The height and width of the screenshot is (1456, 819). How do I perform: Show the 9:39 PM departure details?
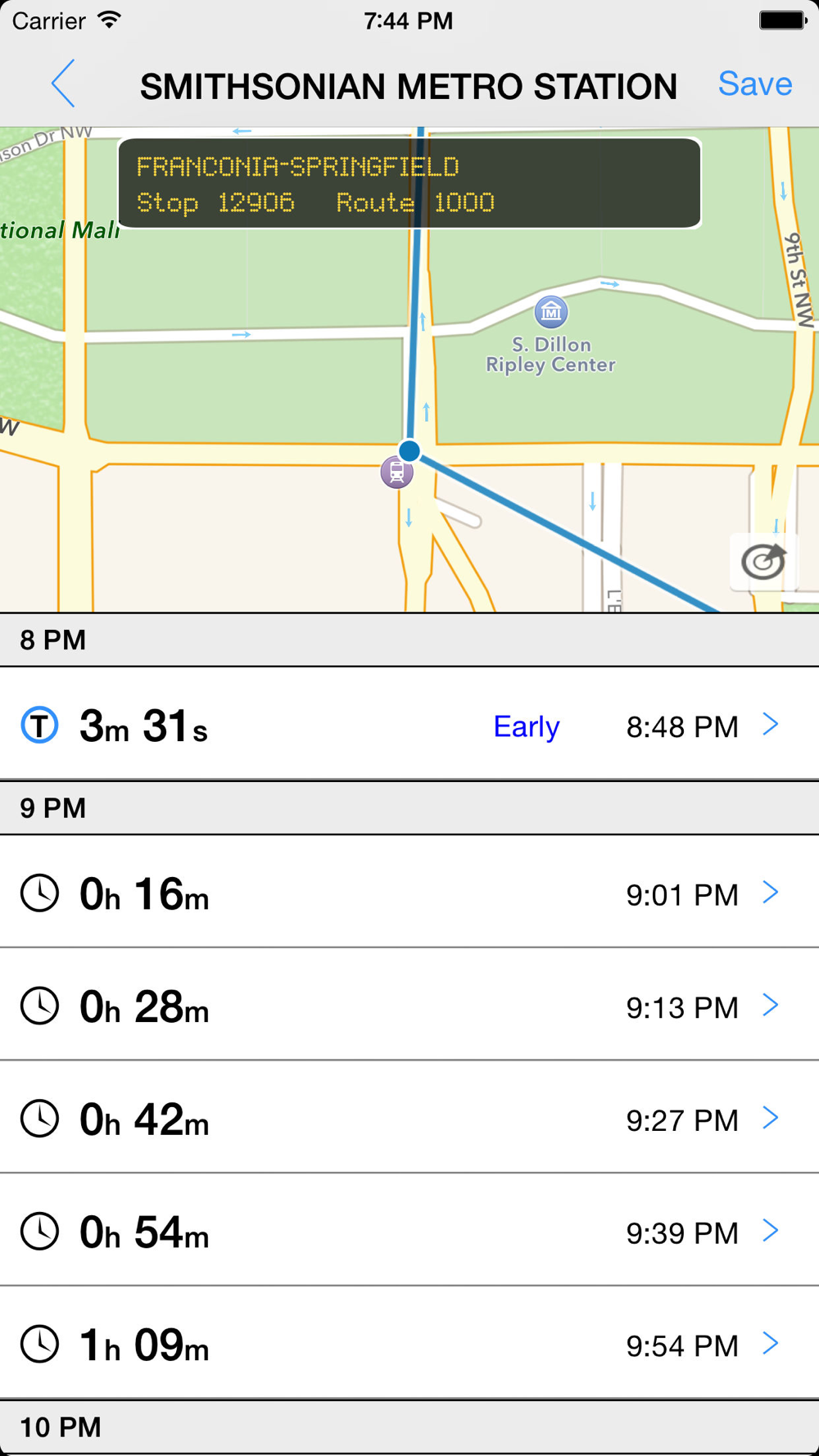point(409,1231)
